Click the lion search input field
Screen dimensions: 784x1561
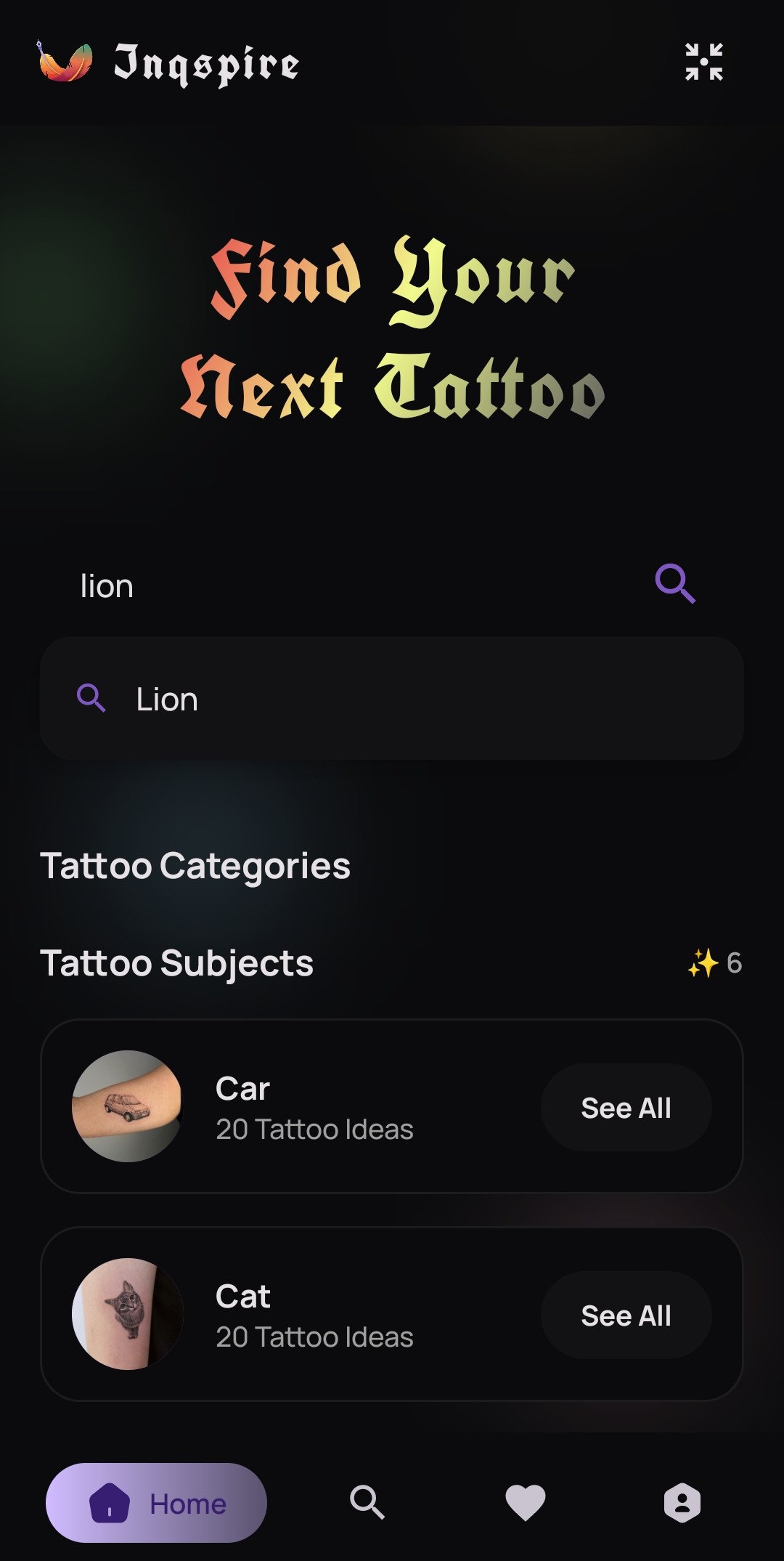(290, 584)
